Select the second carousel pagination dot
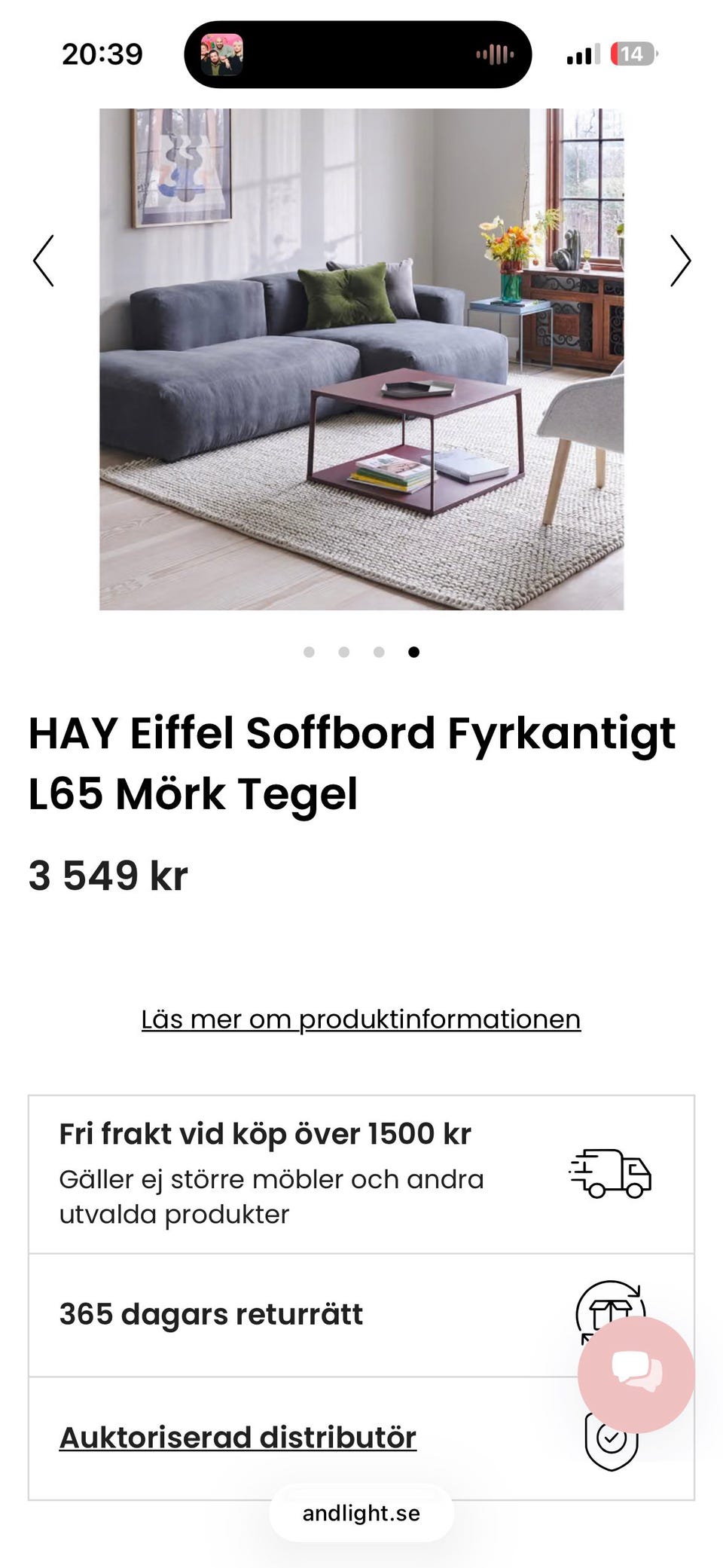 pos(344,653)
